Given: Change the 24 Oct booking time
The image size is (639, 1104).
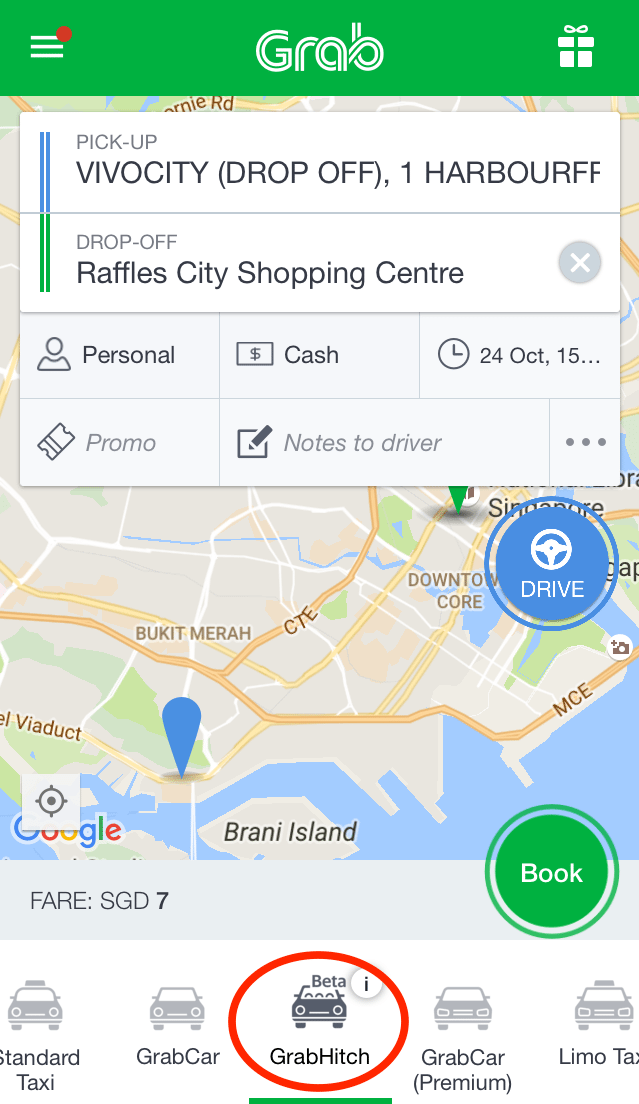Looking at the screenshot, I should 519,355.
